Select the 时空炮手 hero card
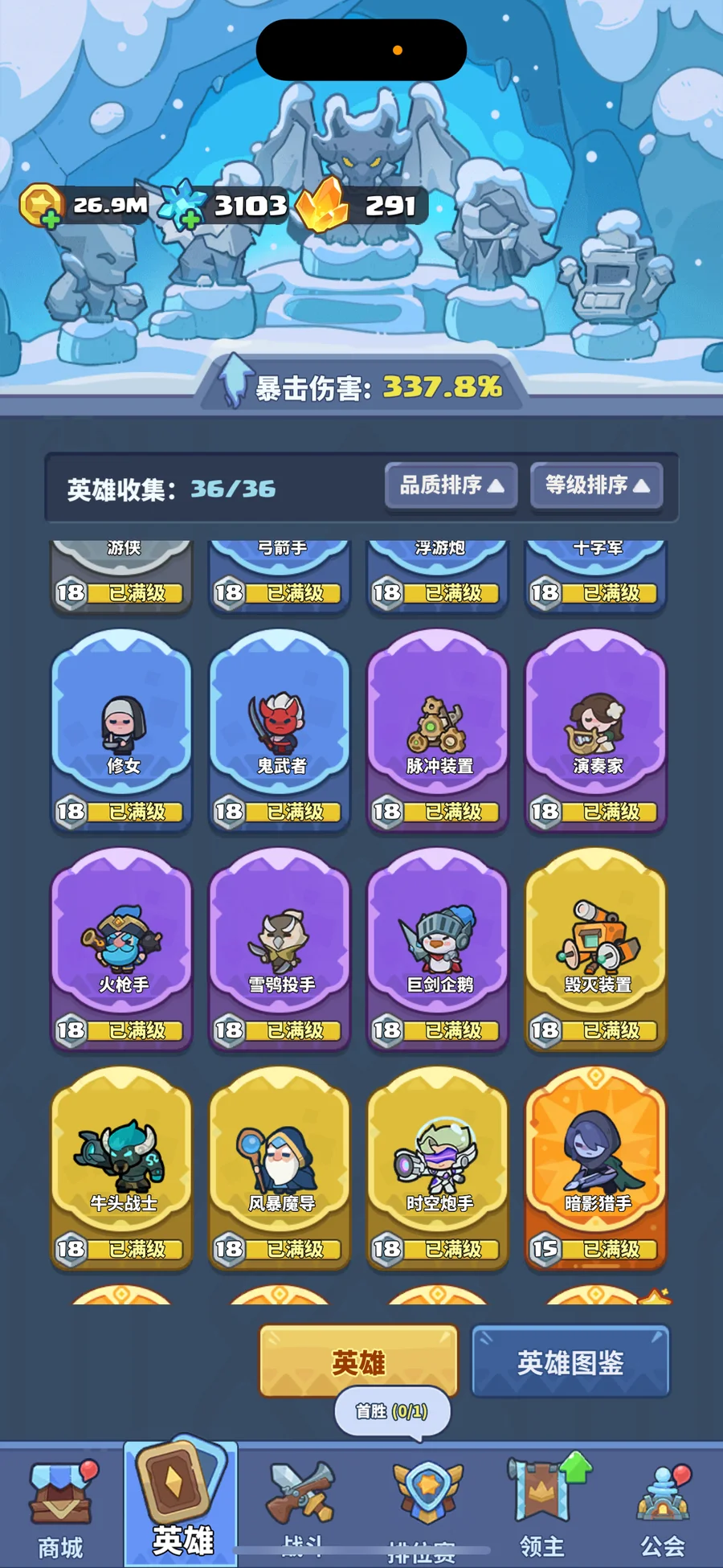The height and width of the screenshot is (1568, 723). (x=438, y=1169)
